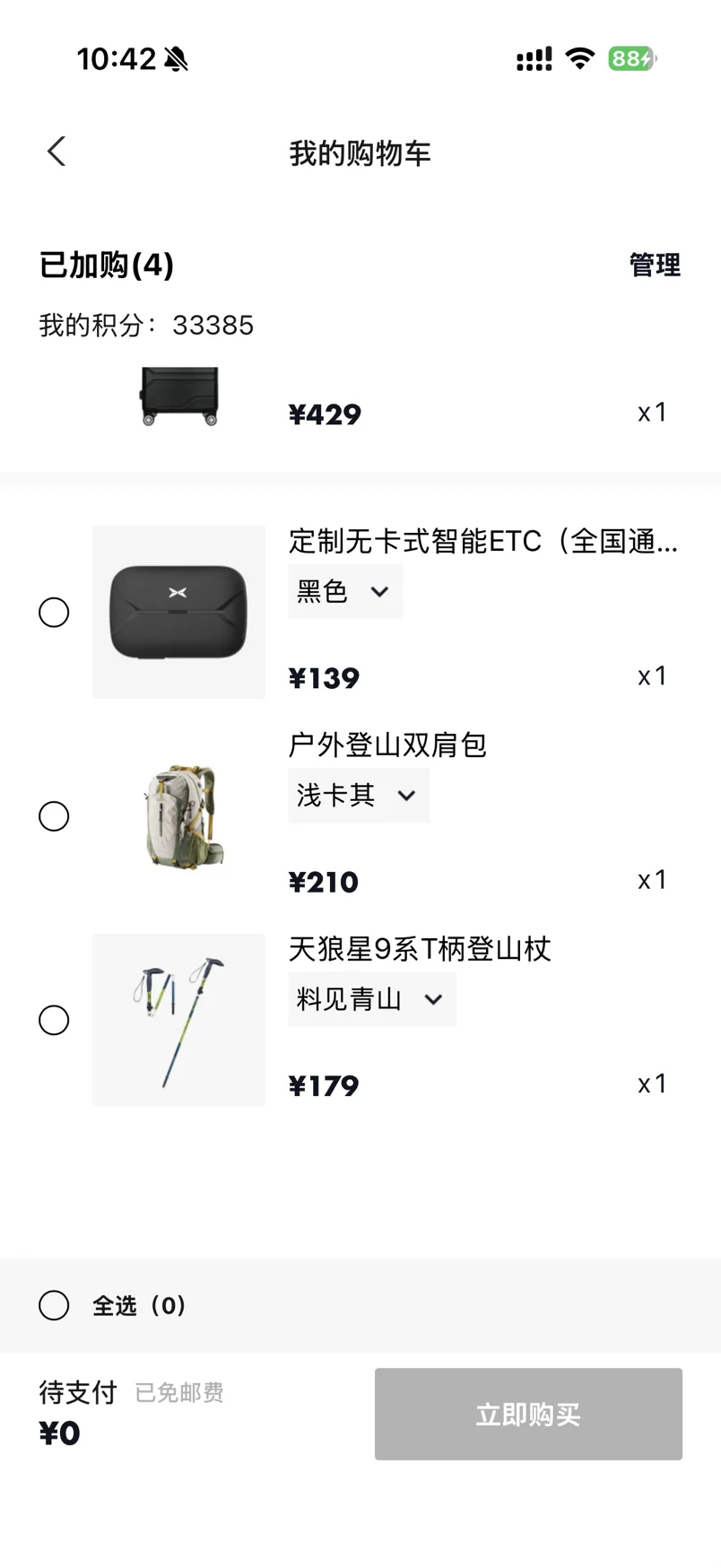Select the 定制无卡式智能ETC item
This screenshot has width=721, height=1568.
coord(54,613)
